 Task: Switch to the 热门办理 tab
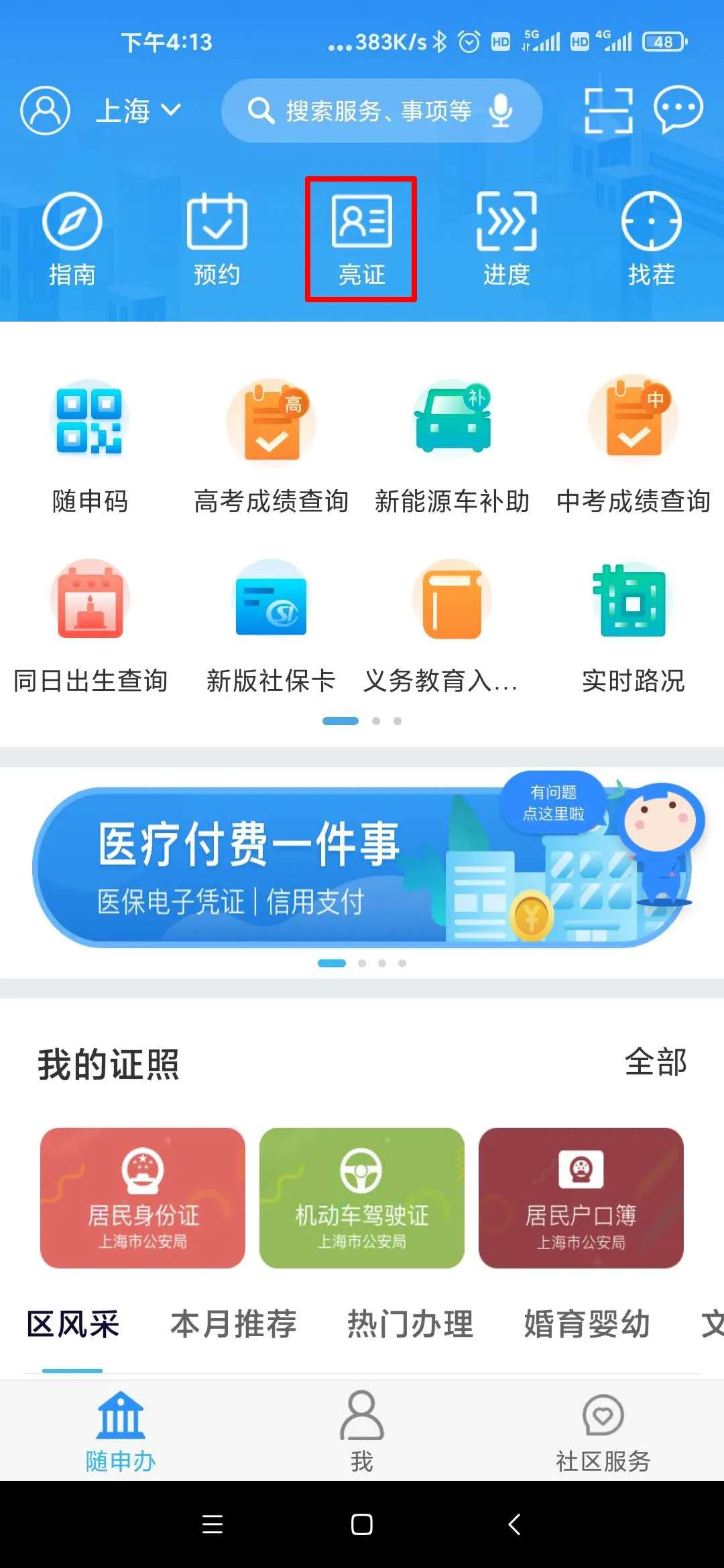[410, 1325]
